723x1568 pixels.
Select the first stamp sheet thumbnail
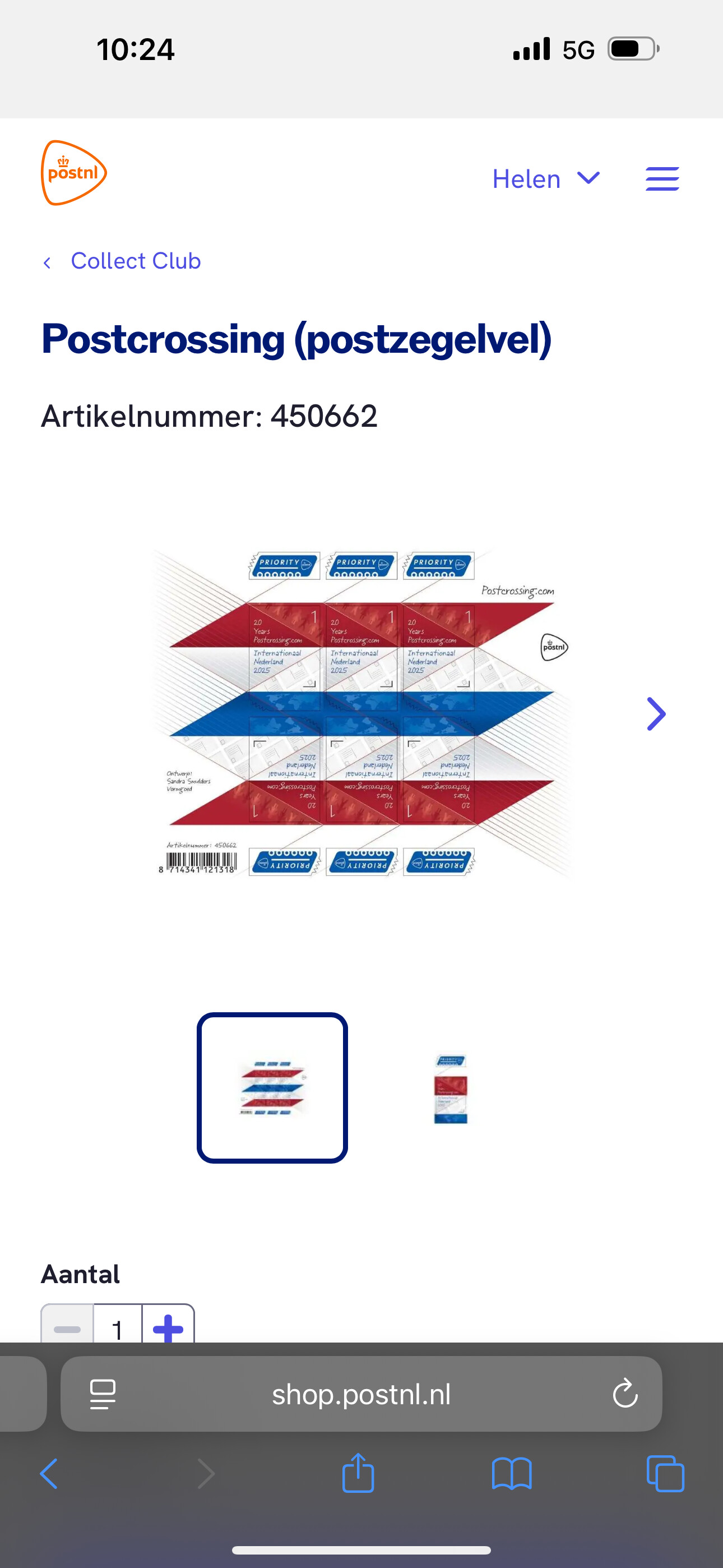(x=272, y=1088)
